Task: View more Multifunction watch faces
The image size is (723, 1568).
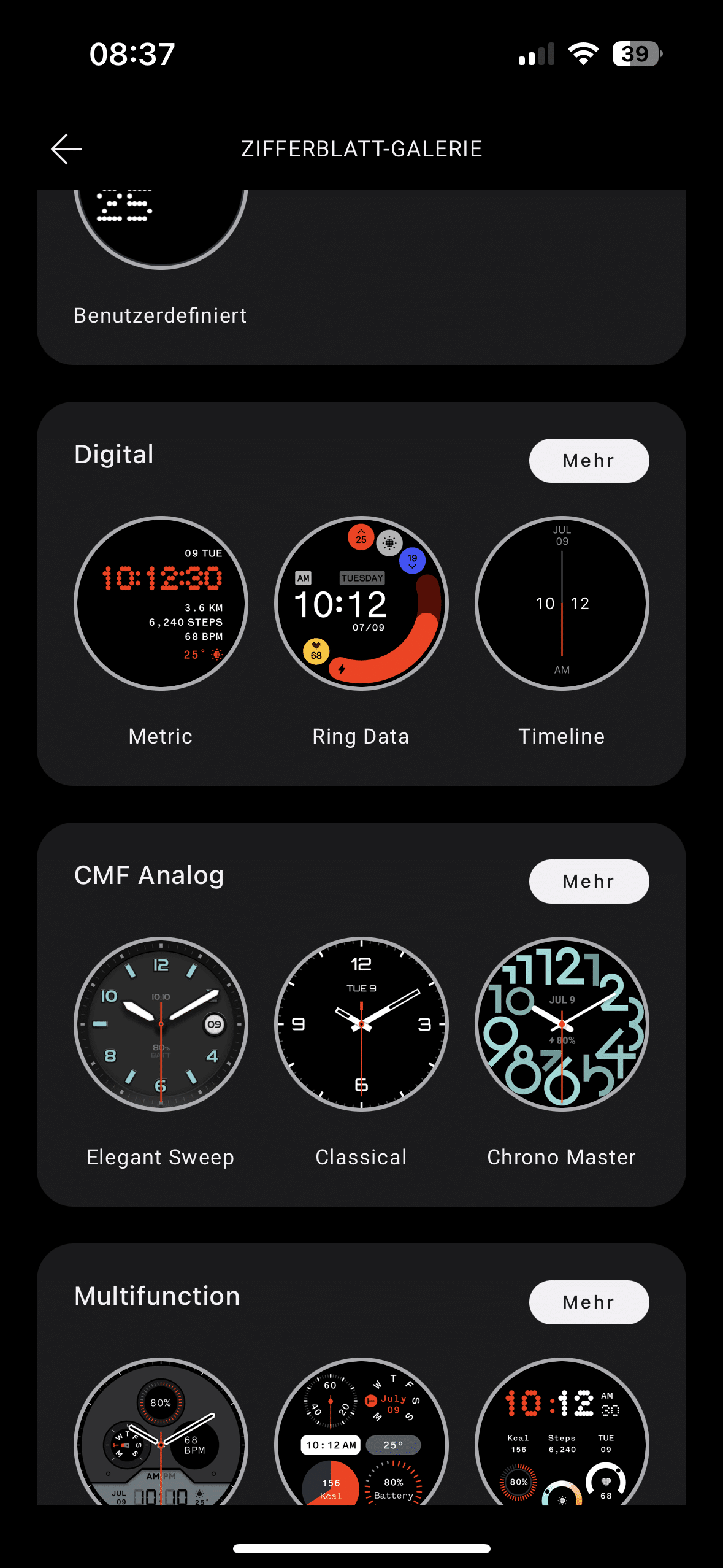Action: 589,1302
